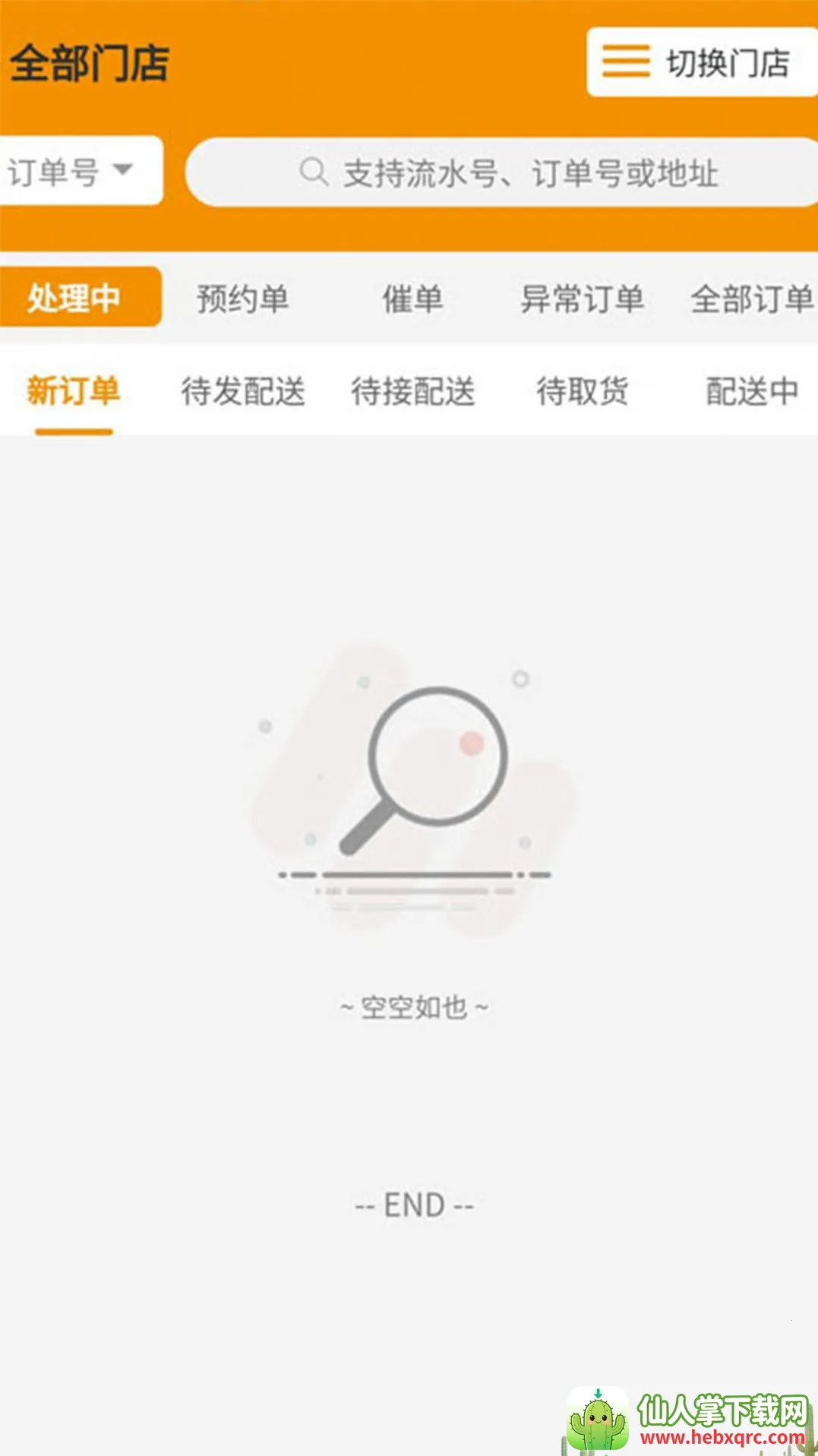Open the 待接配送 sub-tab
The image size is (818, 1456).
(x=413, y=392)
